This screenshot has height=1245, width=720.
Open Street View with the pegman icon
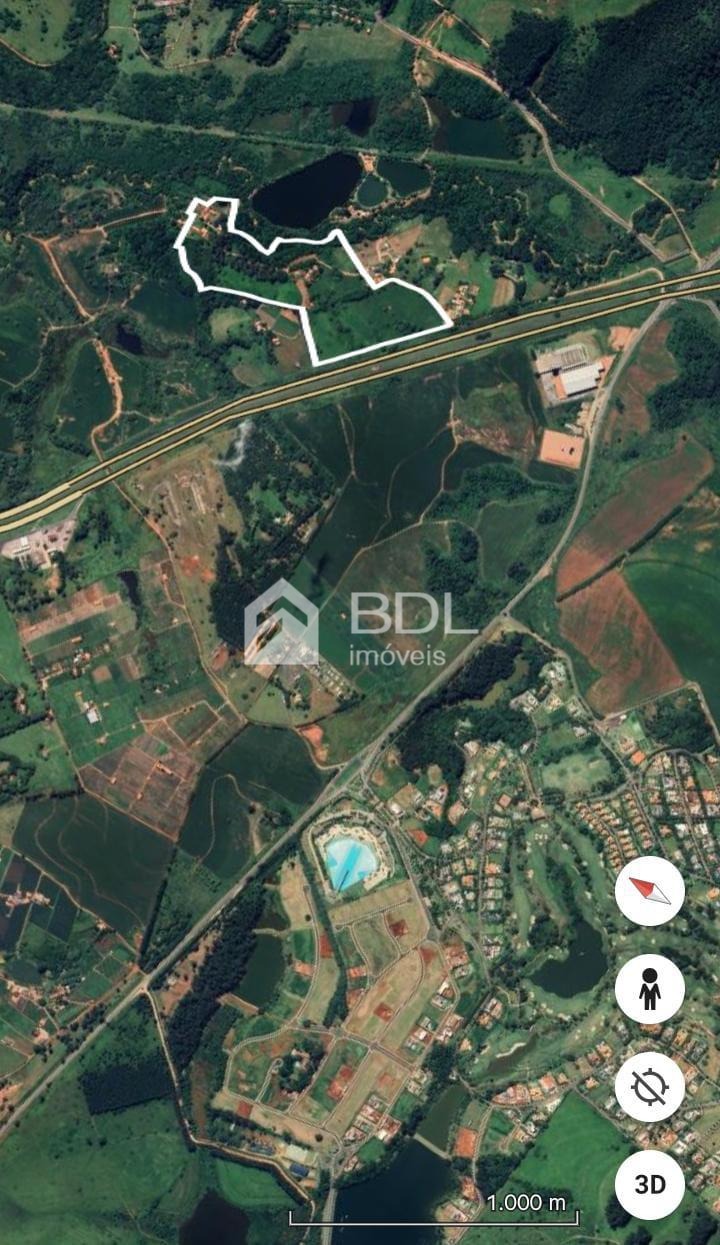pyautogui.click(x=650, y=988)
